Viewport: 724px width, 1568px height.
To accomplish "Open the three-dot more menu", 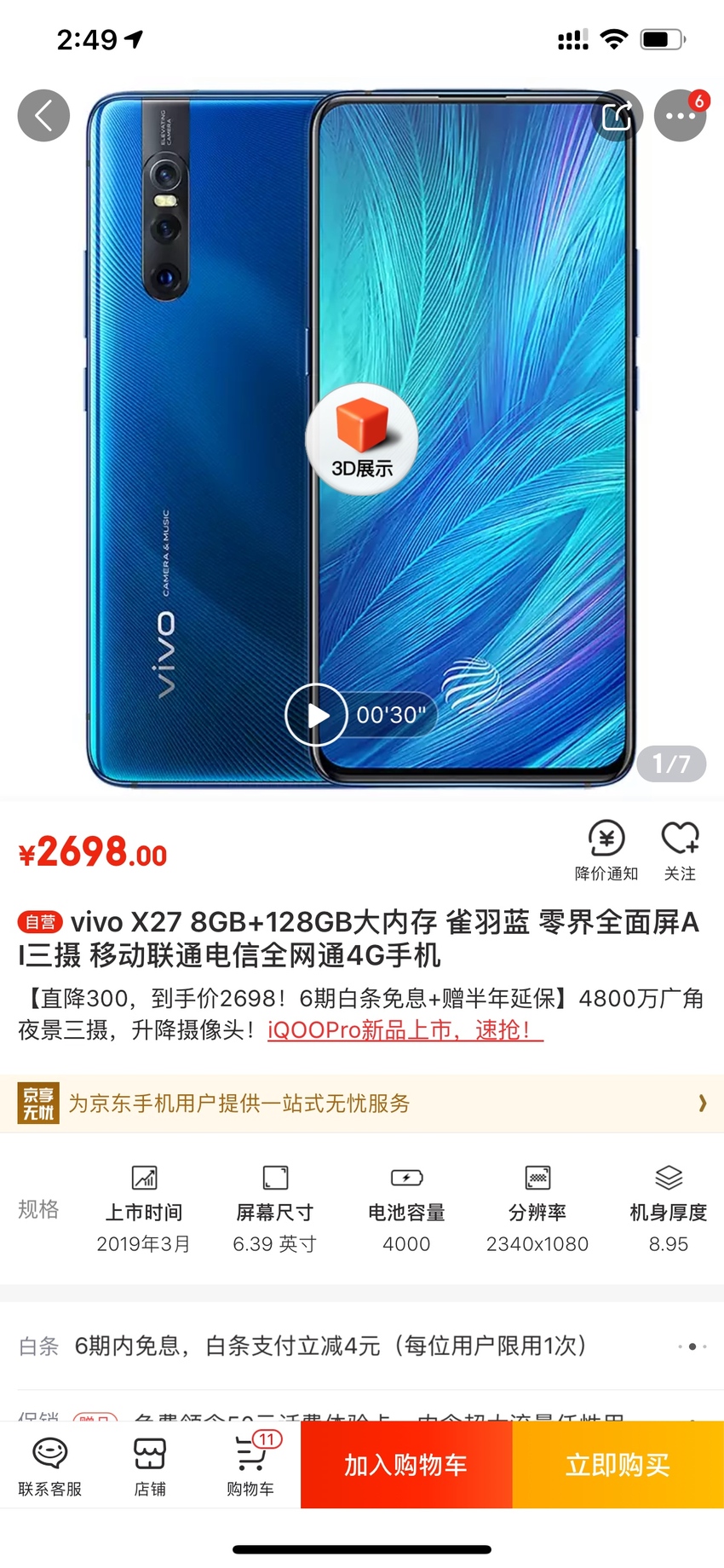I will [680, 115].
